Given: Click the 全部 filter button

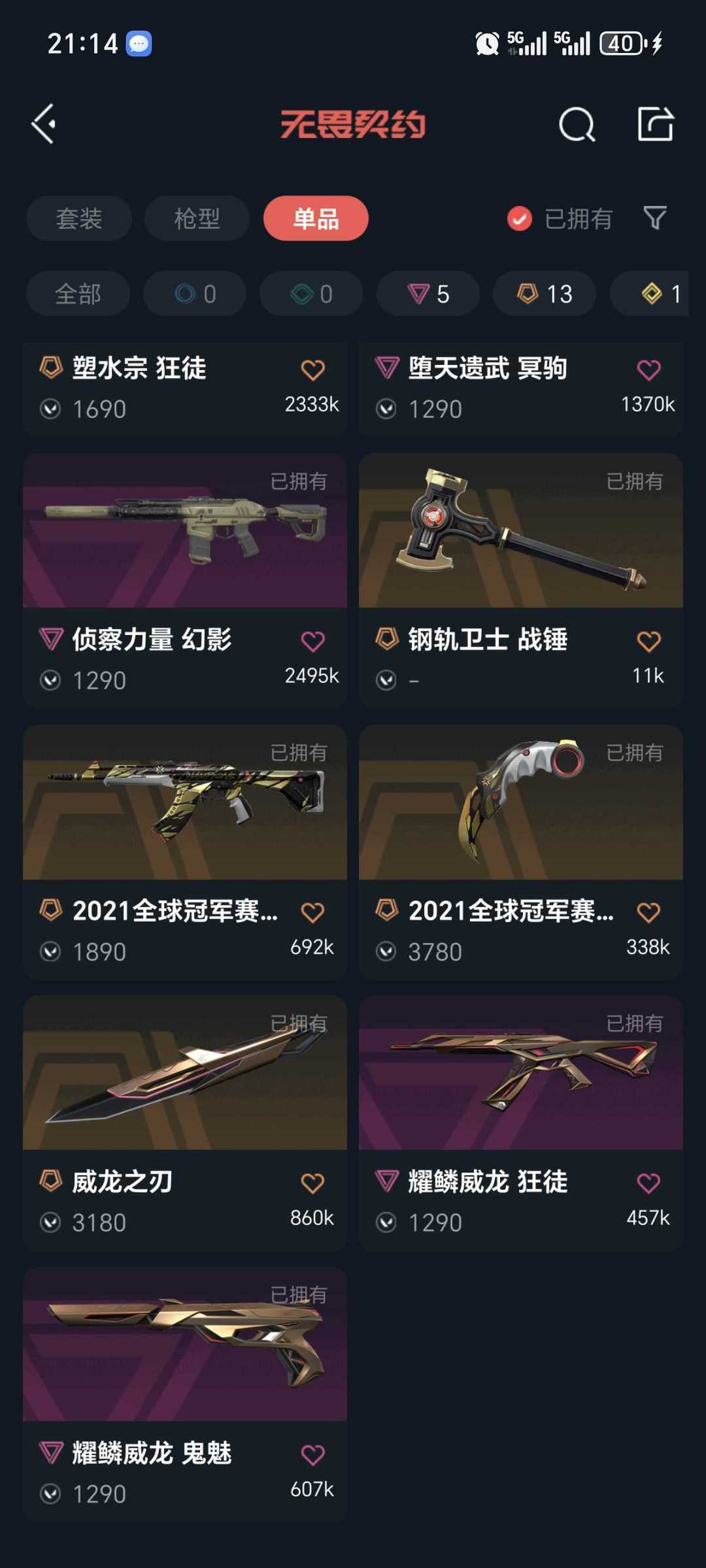Looking at the screenshot, I should [x=77, y=294].
